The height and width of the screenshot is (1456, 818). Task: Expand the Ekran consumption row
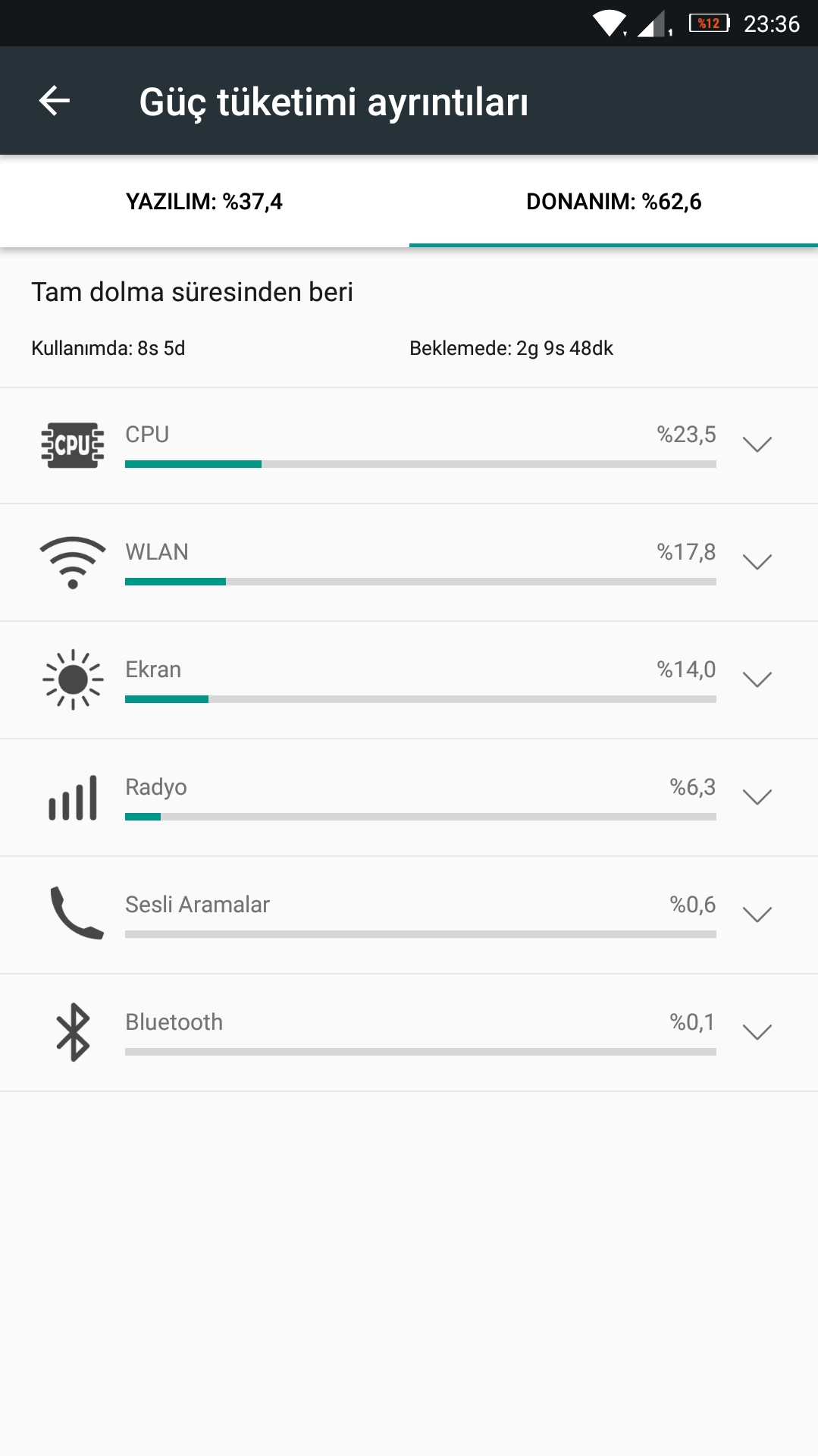point(757,680)
